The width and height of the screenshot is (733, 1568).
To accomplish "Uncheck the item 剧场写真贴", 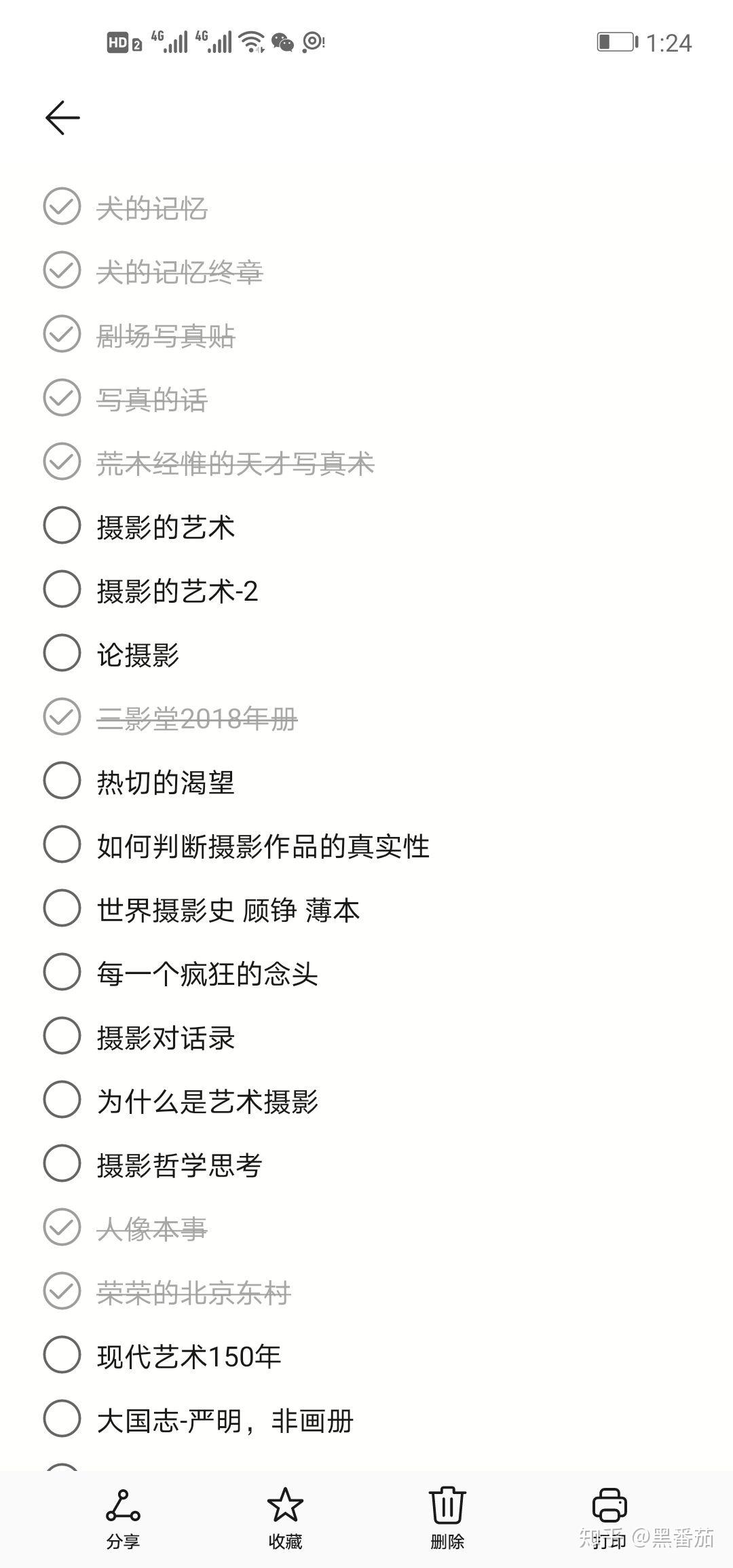I will (x=62, y=333).
